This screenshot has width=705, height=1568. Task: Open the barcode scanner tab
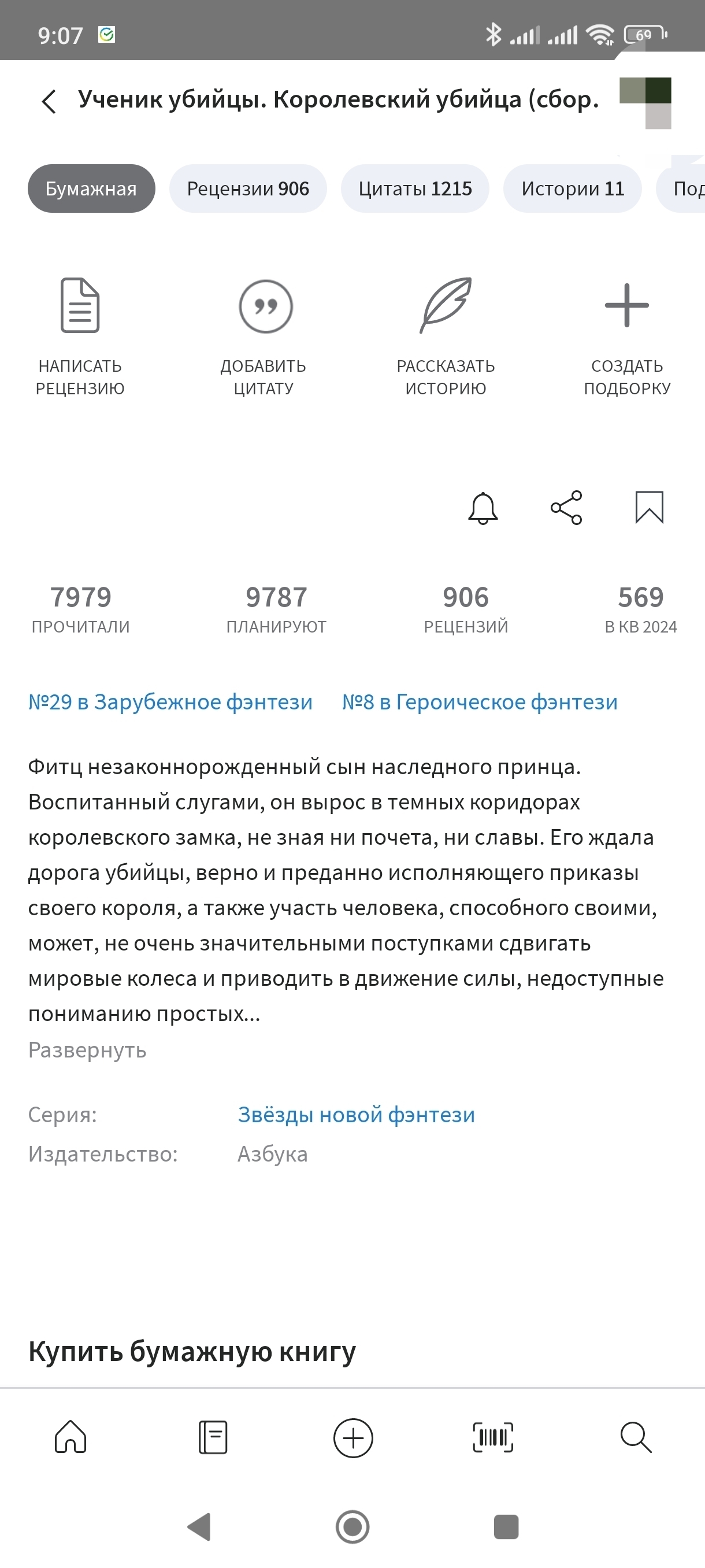point(493,1437)
